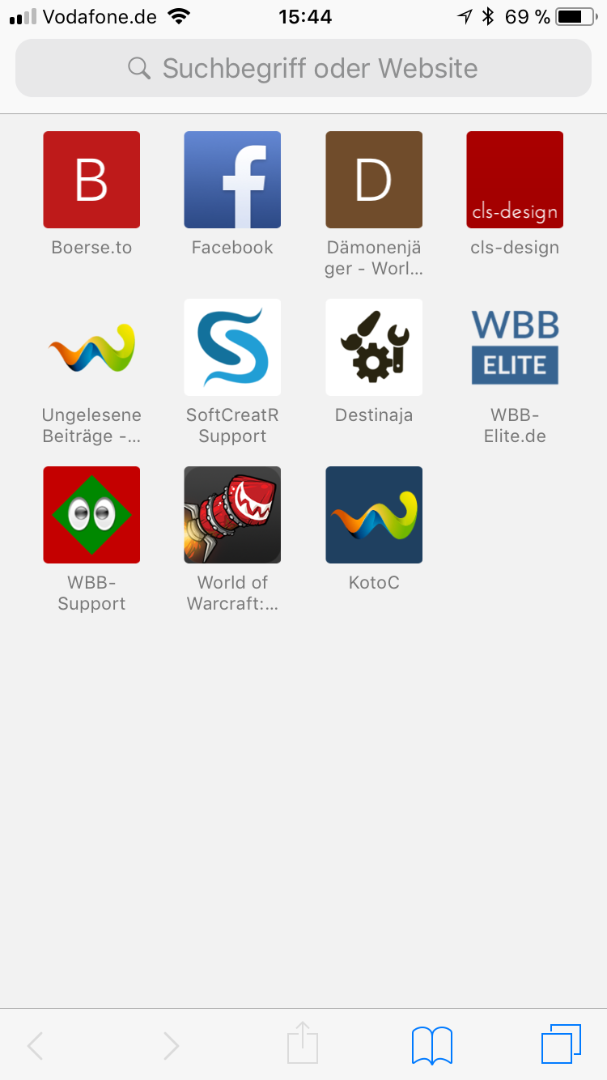Open the Facebook favorite
The width and height of the screenshot is (607, 1080).
pos(232,180)
